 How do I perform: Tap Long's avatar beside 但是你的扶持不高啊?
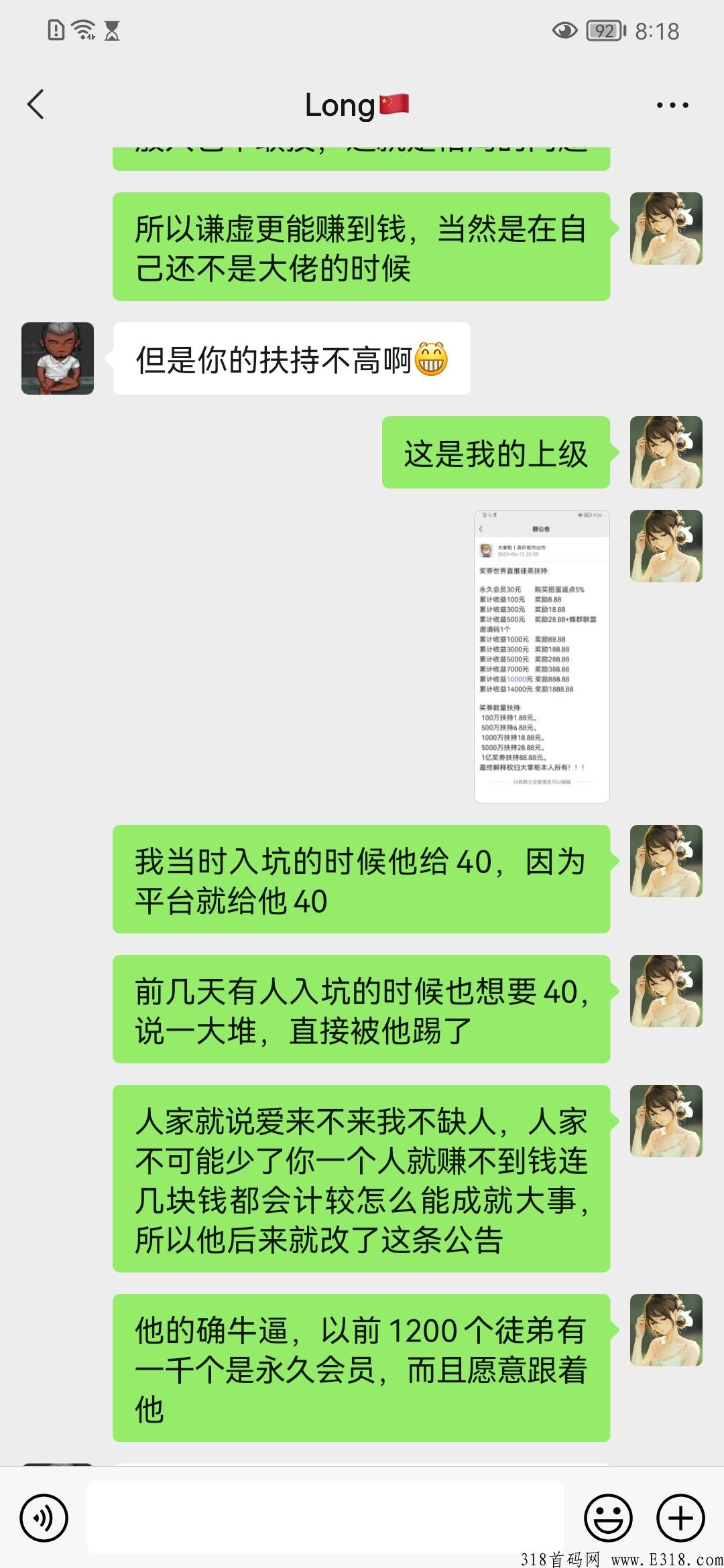(x=58, y=358)
